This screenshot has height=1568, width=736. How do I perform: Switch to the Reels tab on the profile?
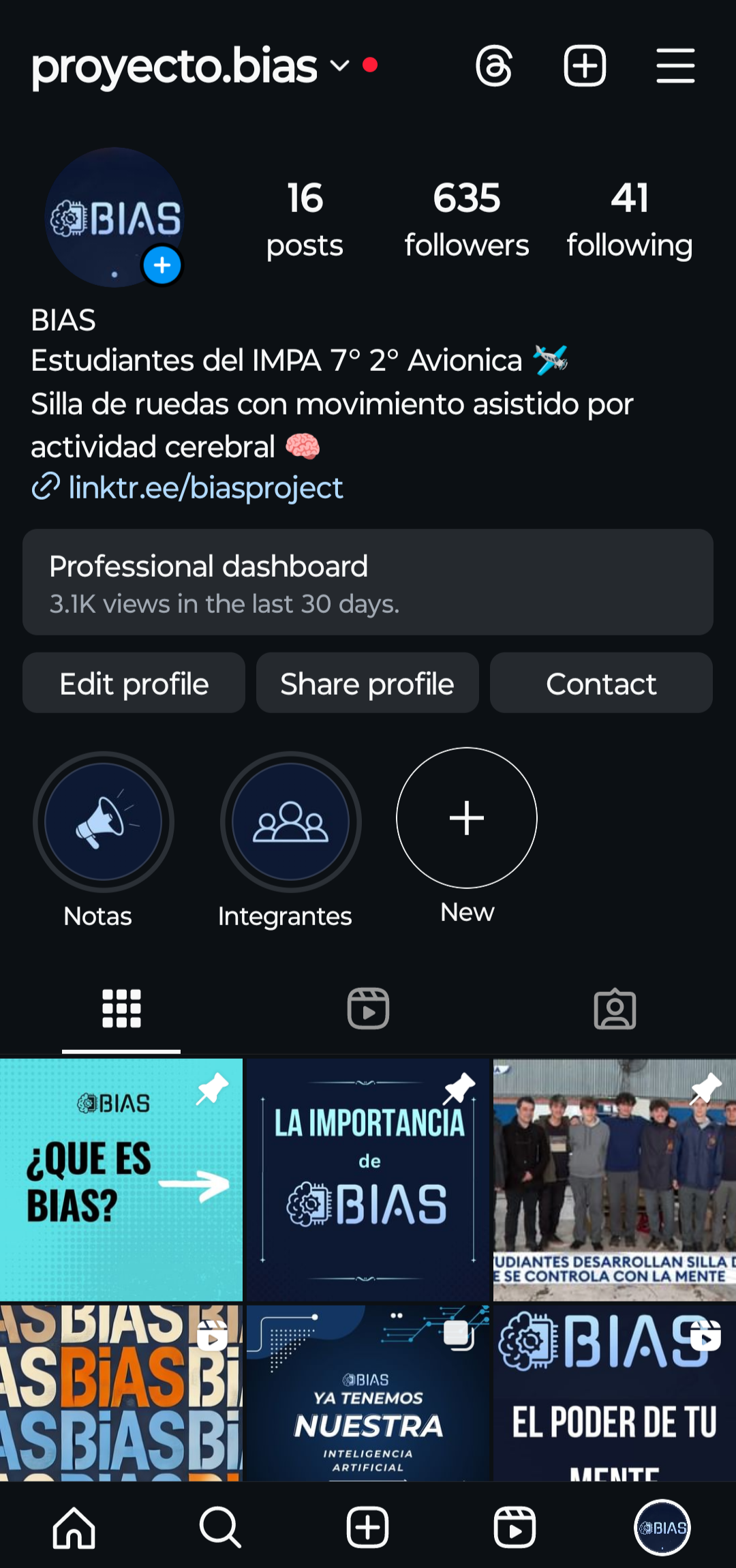pos(368,1008)
